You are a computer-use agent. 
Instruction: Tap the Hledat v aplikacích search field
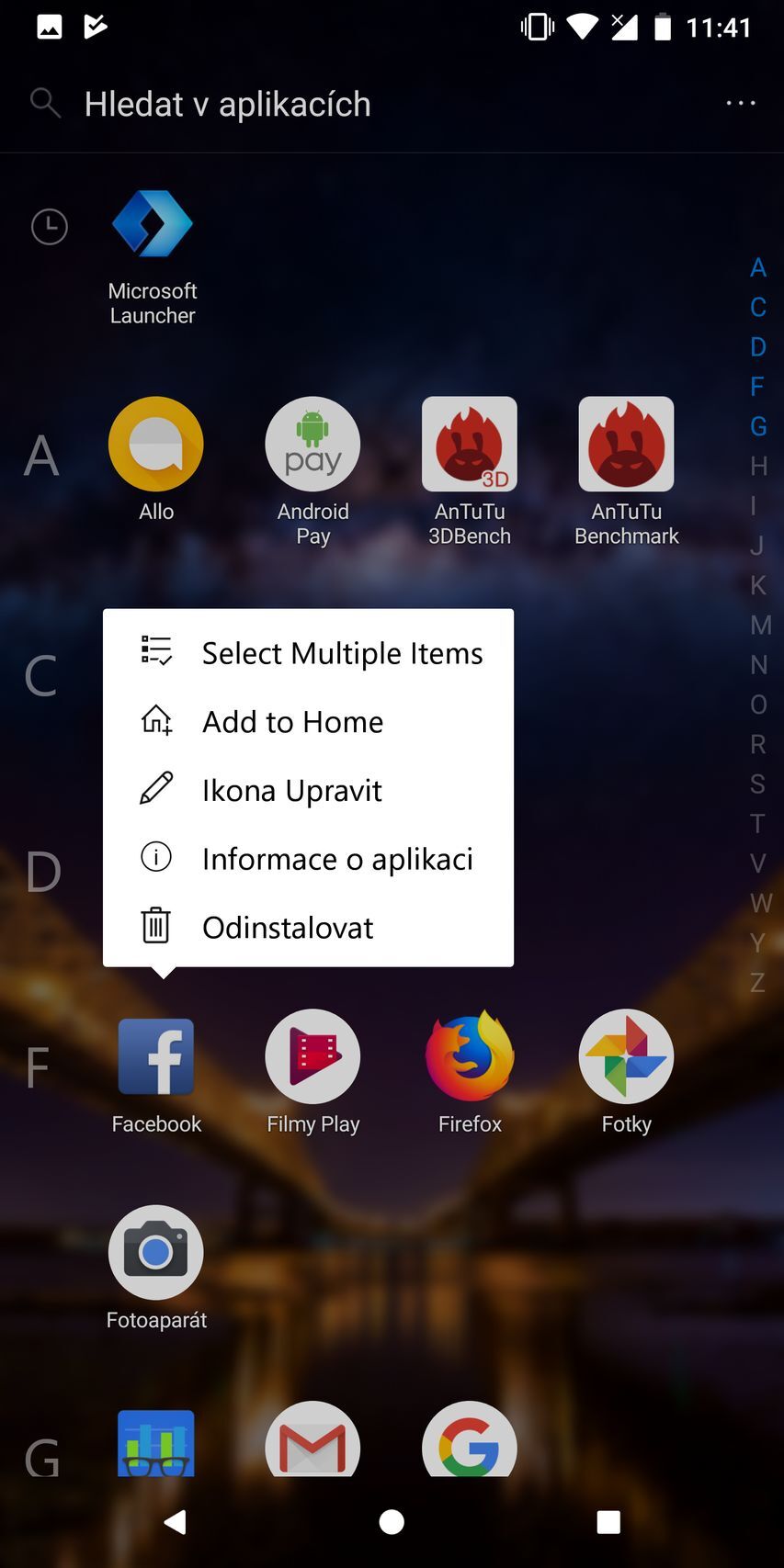pyautogui.click(x=227, y=103)
